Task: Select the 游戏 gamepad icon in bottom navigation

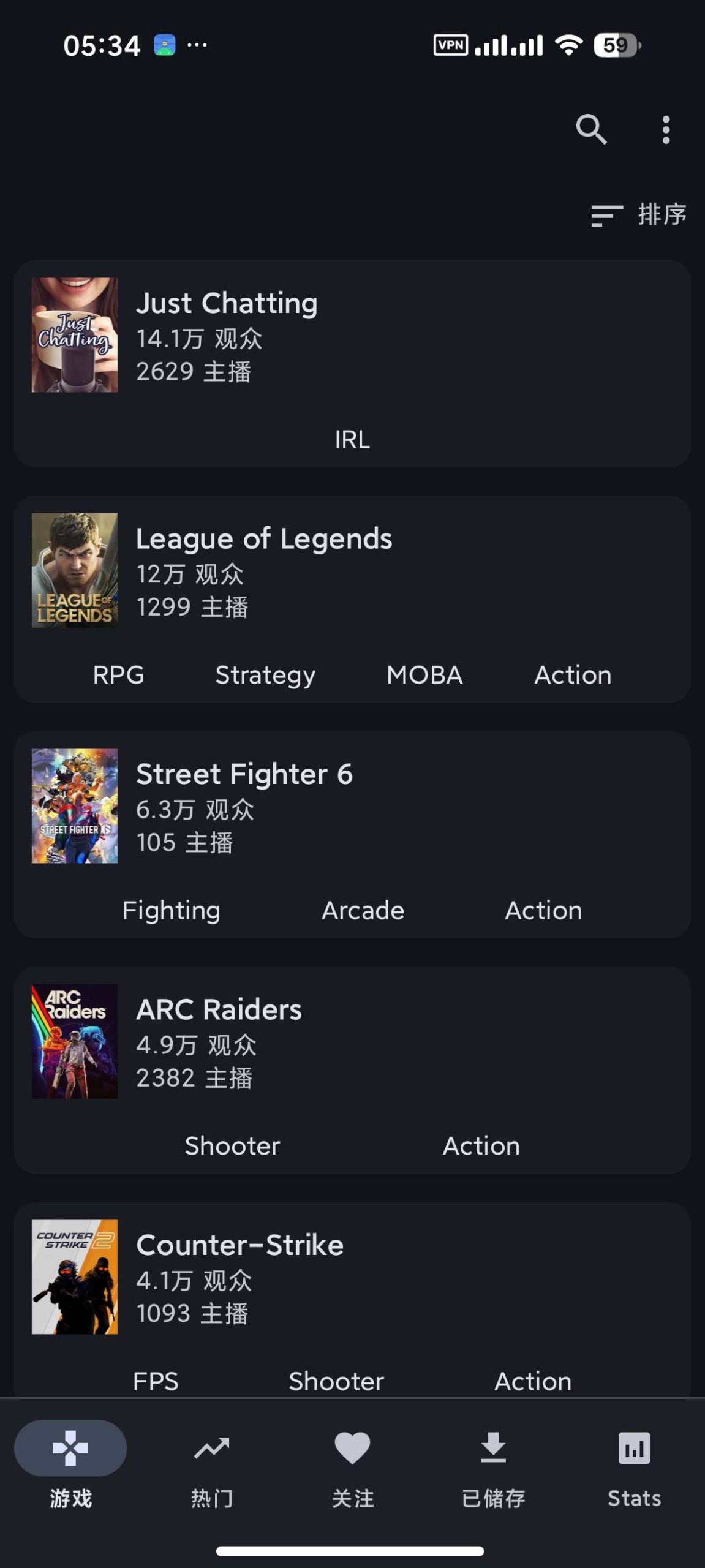Action: coord(72,1449)
